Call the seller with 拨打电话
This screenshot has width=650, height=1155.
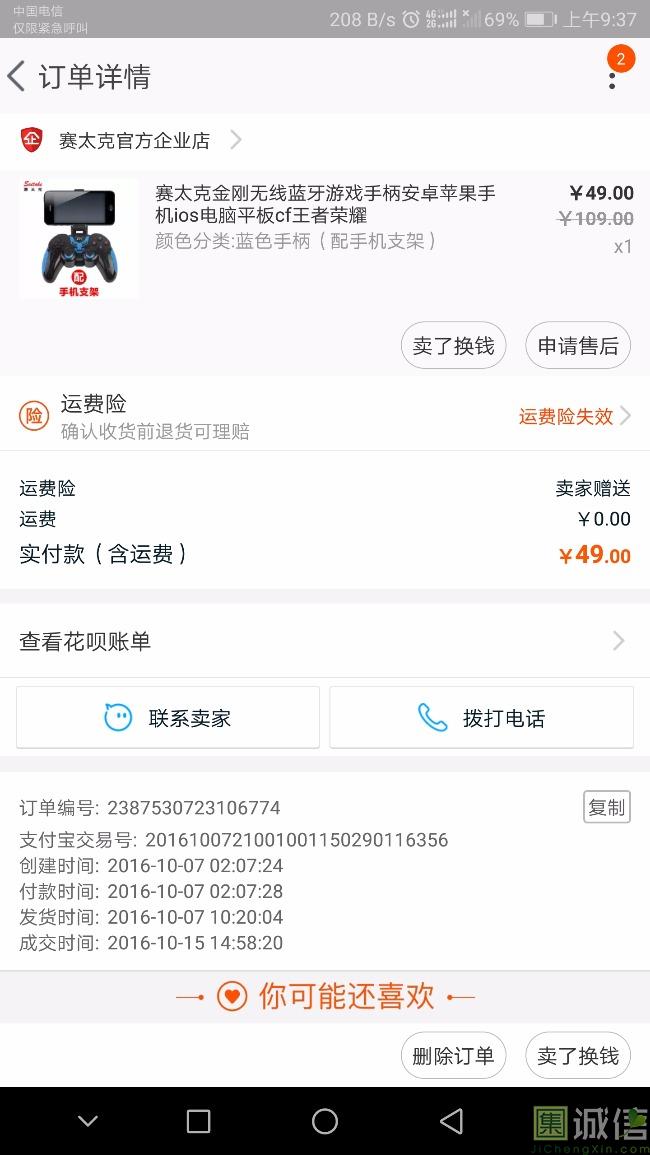point(482,717)
